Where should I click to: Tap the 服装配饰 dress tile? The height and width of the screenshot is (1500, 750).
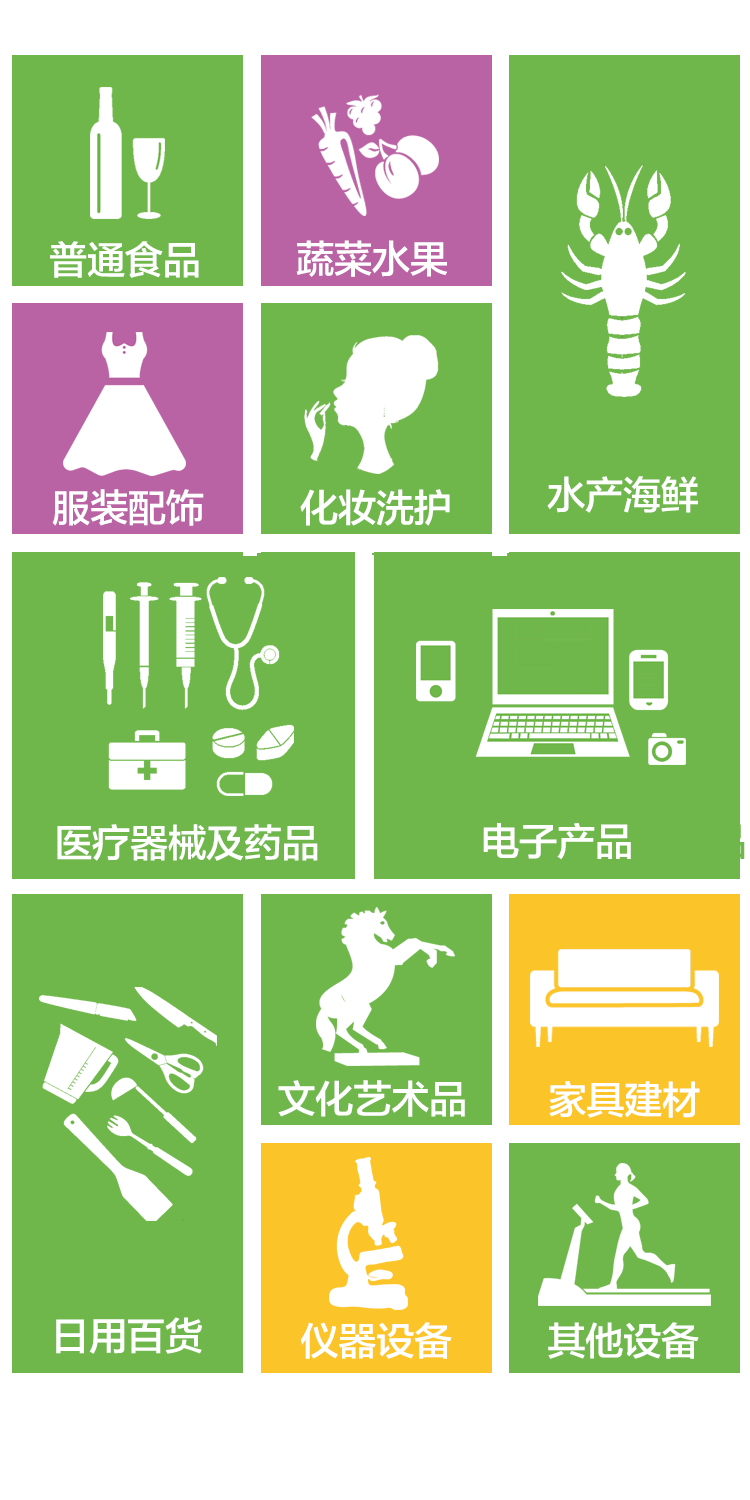pyautogui.click(x=127, y=418)
